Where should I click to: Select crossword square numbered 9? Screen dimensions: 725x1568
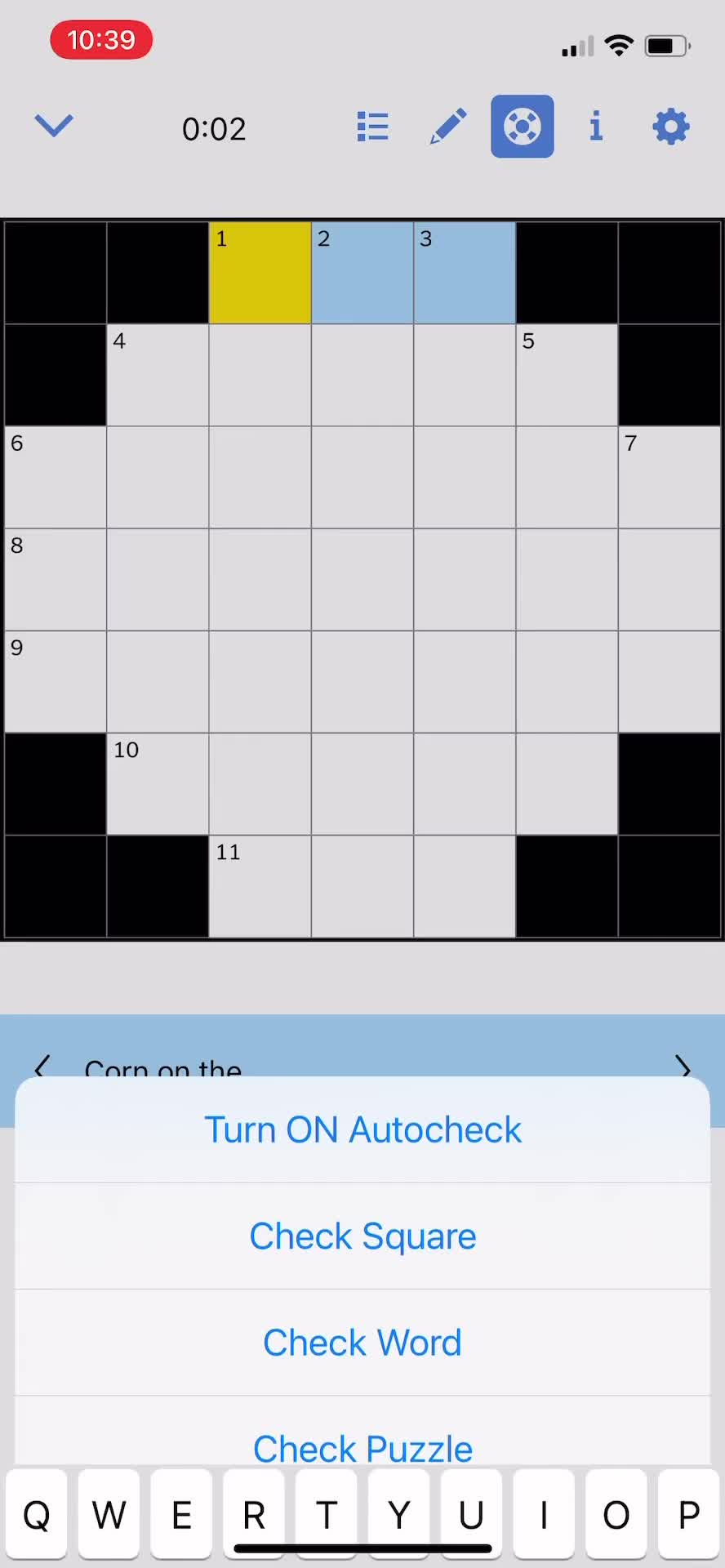pyautogui.click(x=56, y=682)
